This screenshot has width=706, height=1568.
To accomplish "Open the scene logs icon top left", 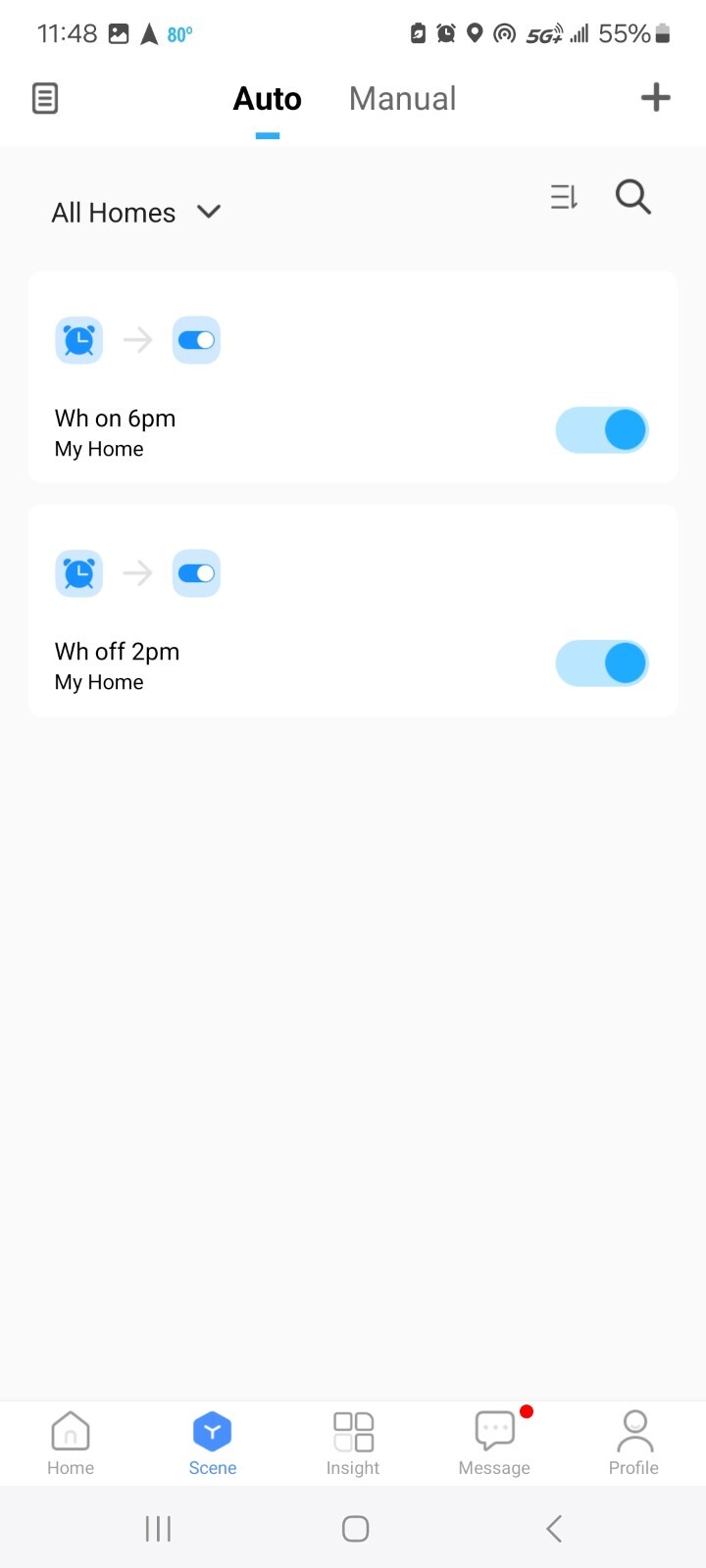I will coord(44,98).
